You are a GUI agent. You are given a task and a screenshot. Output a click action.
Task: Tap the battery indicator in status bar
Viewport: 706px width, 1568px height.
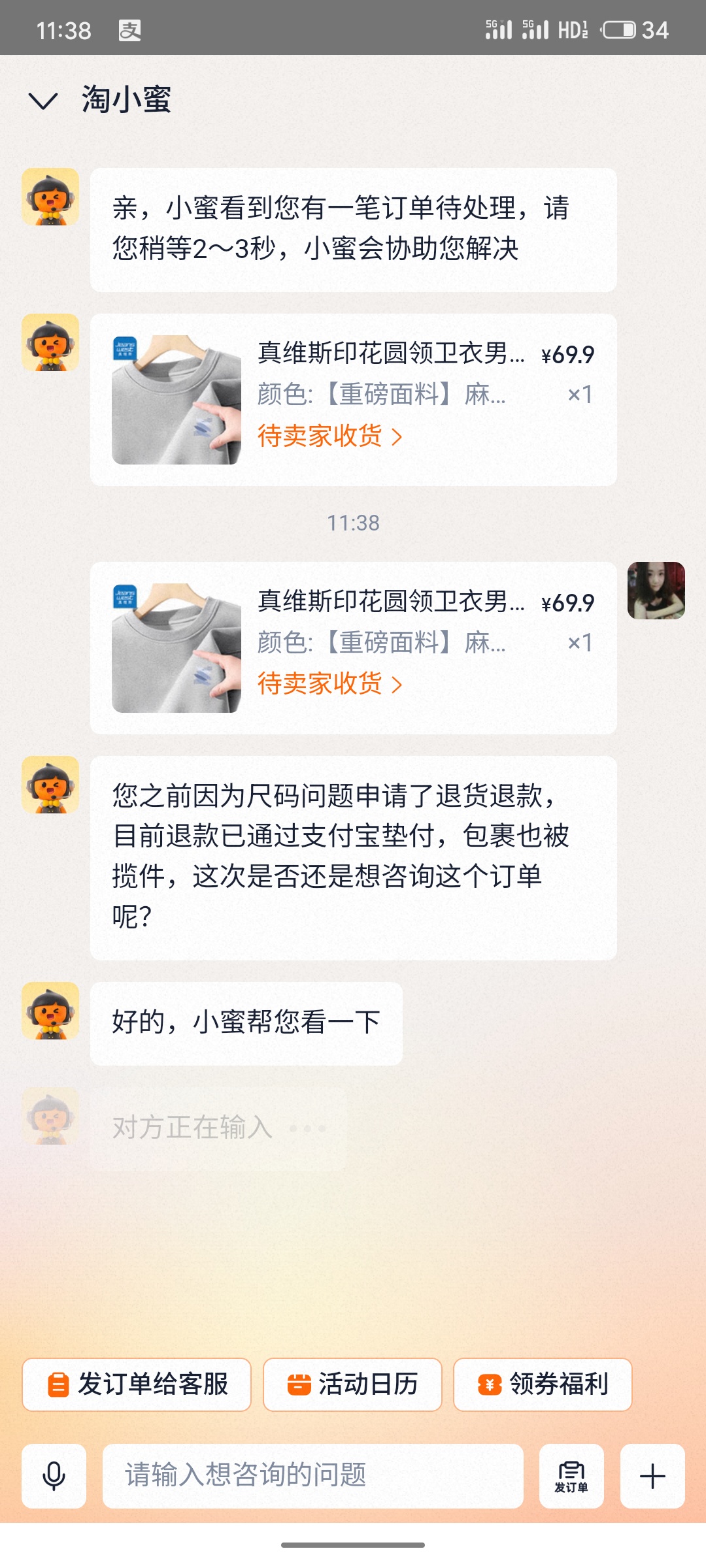(619, 29)
